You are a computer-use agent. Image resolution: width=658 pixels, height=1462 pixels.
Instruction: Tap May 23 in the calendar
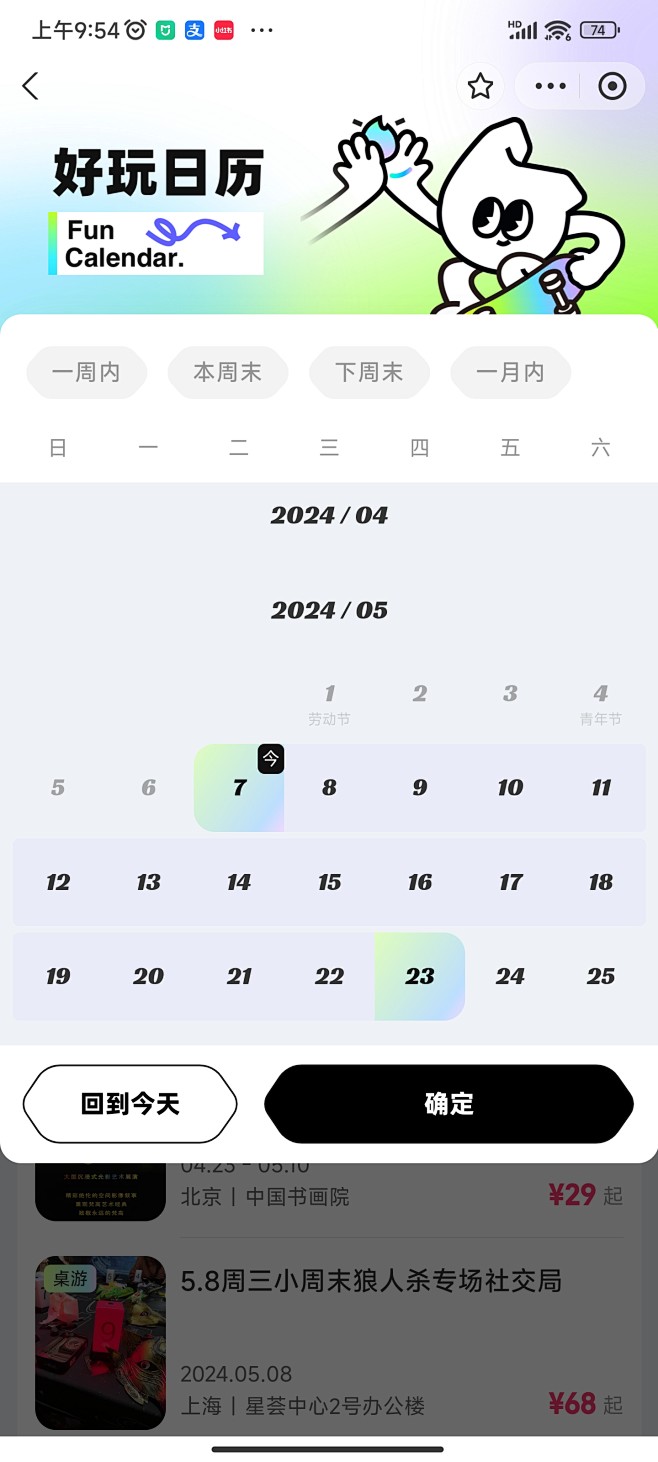pos(420,976)
